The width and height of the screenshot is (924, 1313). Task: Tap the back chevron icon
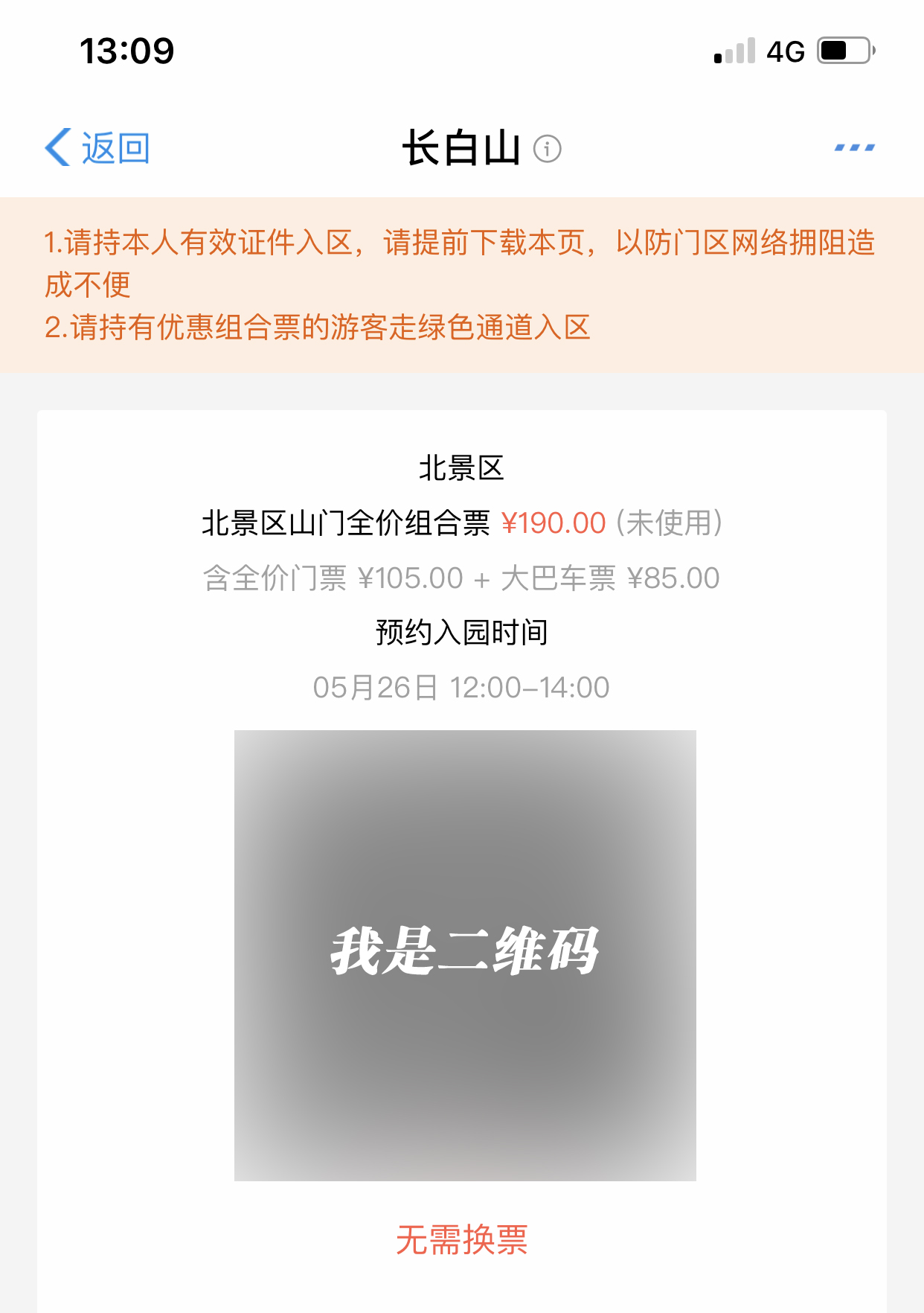pyautogui.click(x=57, y=147)
